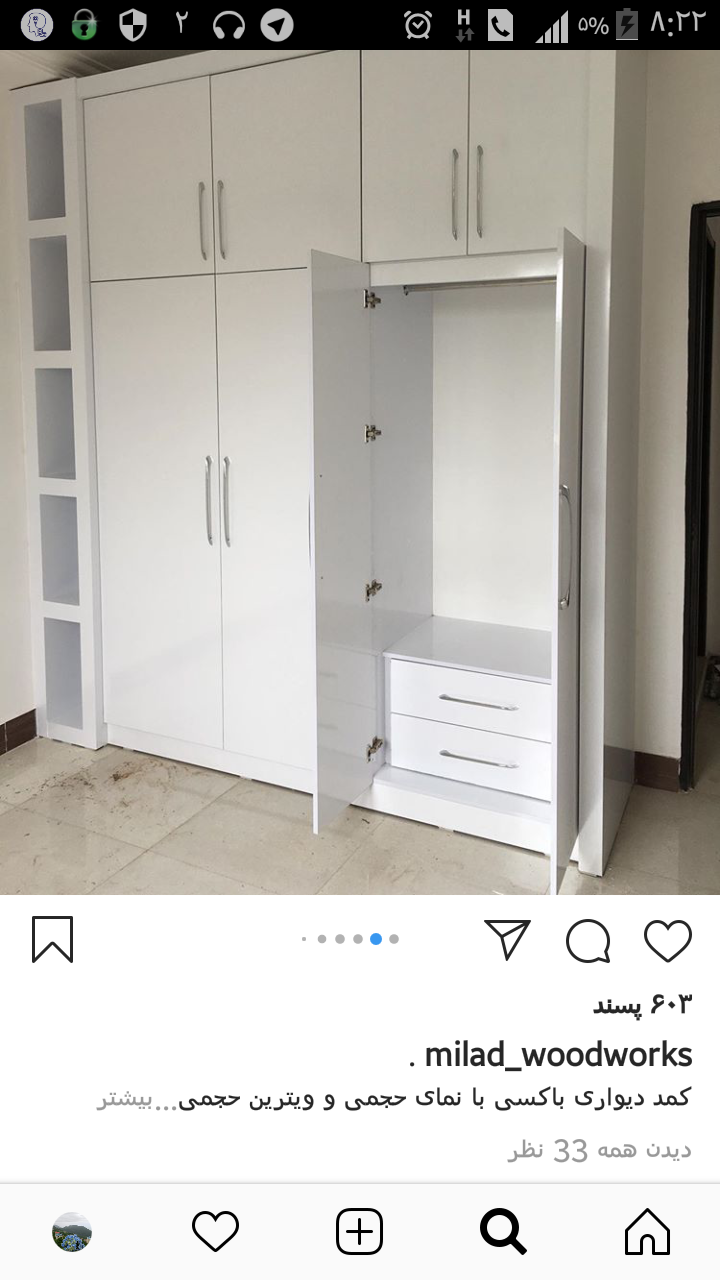Open the milad_woodworks profile
The image size is (720, 1280).
pyautogui.click(x=558, y=1054)
